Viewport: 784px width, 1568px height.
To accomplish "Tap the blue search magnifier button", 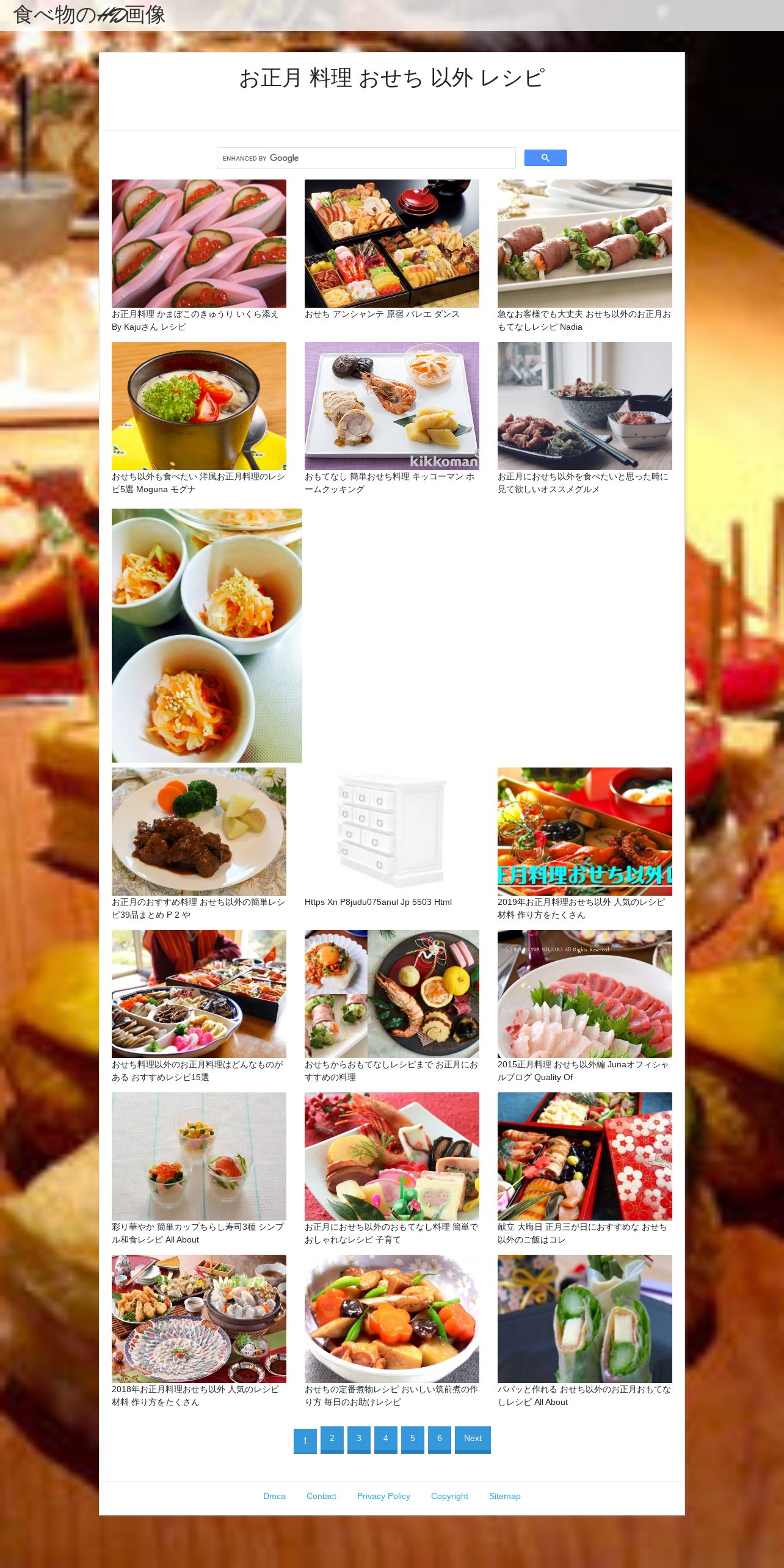I will click(545, 158).
